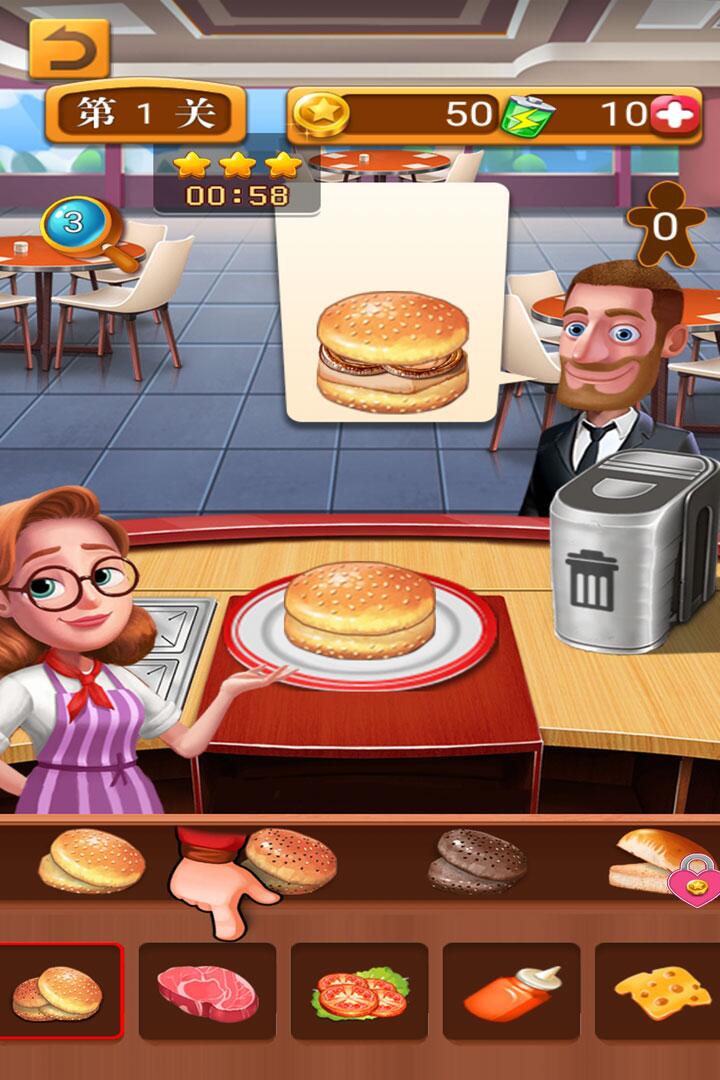Pick the toasted sesame bun under the pointing hand

(291, 860)
